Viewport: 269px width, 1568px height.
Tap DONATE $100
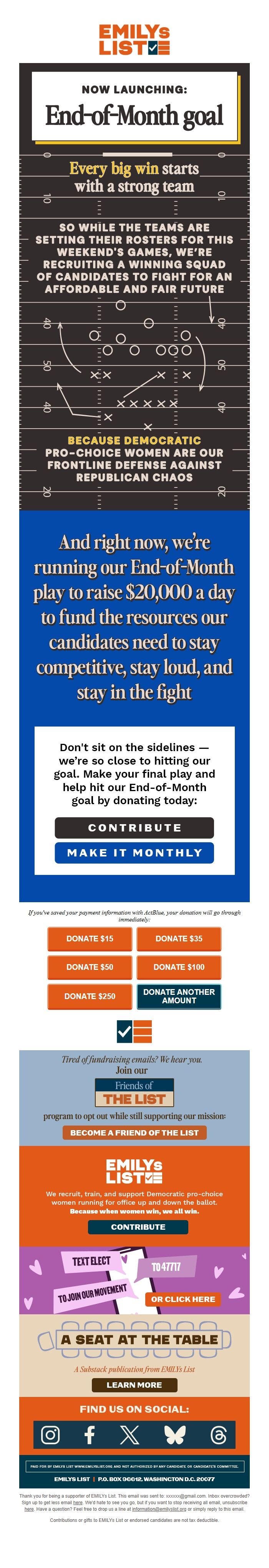pyautogui.click(x=178, y=967)
